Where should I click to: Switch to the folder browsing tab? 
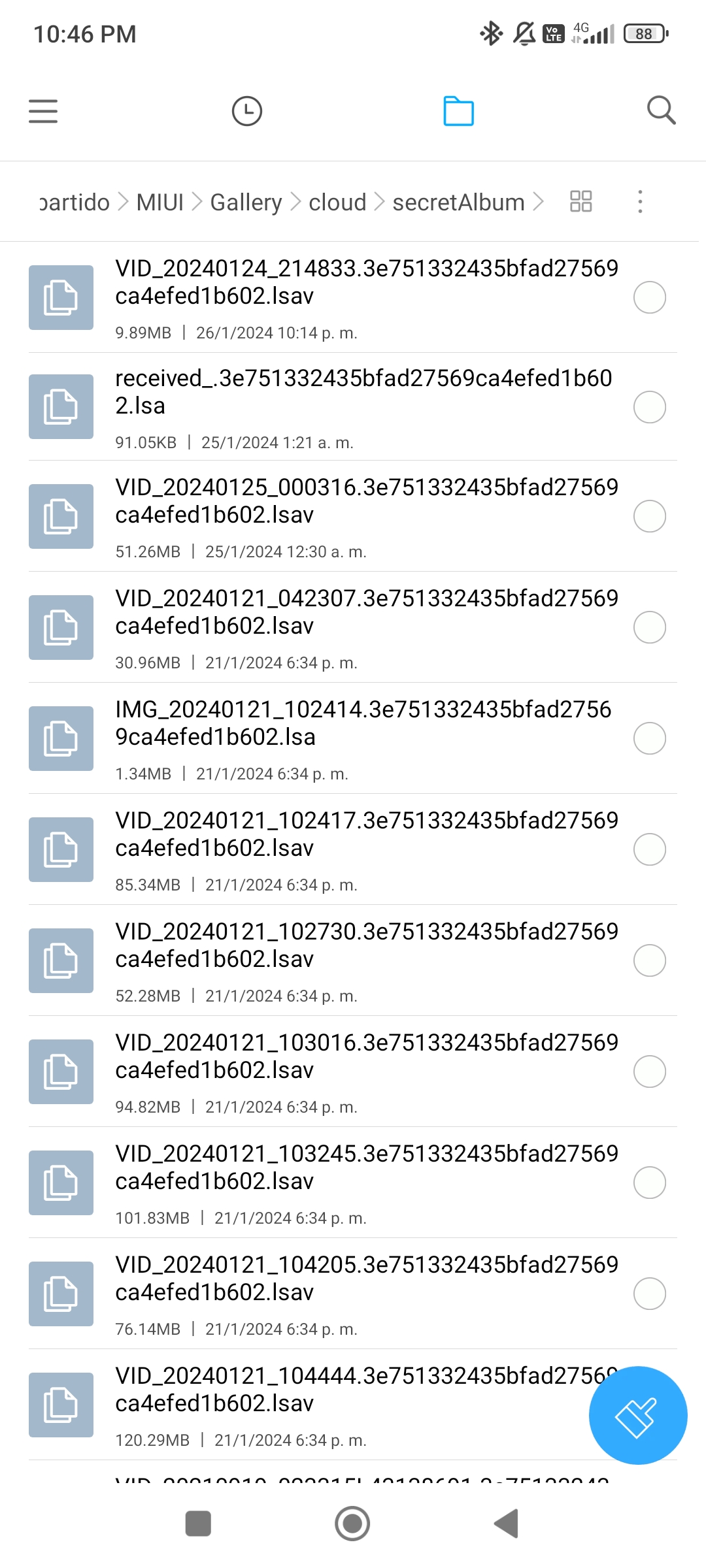[459, 111]
